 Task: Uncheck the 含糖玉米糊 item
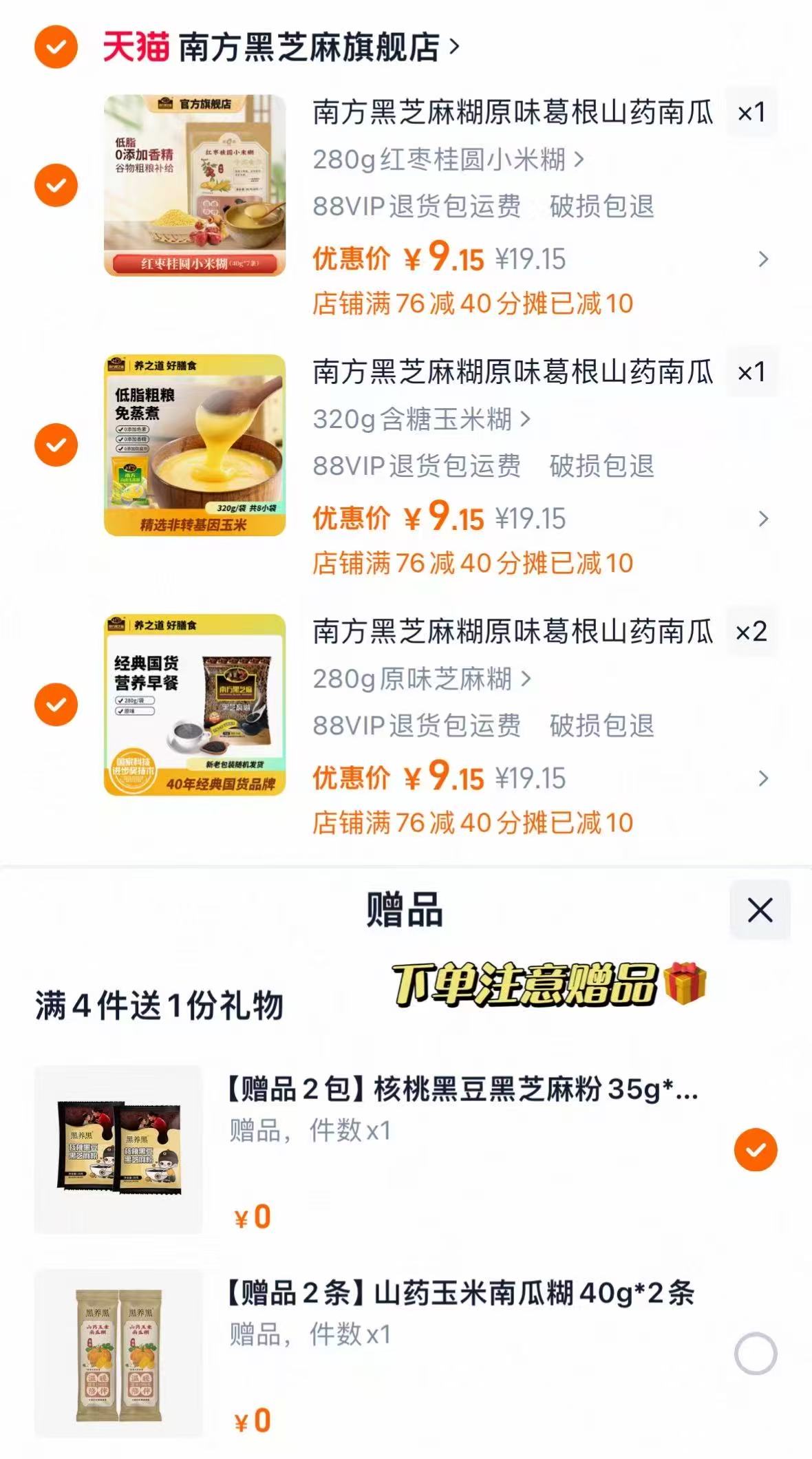pos(56,445)
